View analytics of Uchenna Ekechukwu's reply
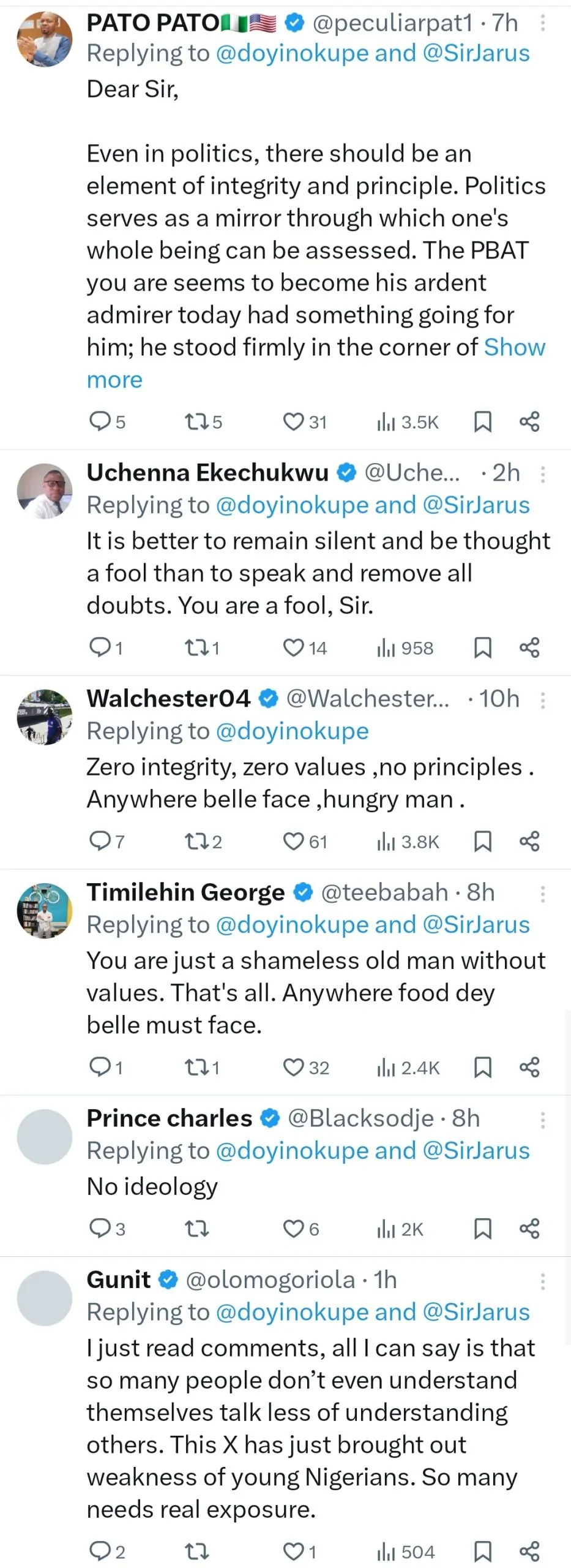Screen dimensions: 571x1568 click(405, 647)
